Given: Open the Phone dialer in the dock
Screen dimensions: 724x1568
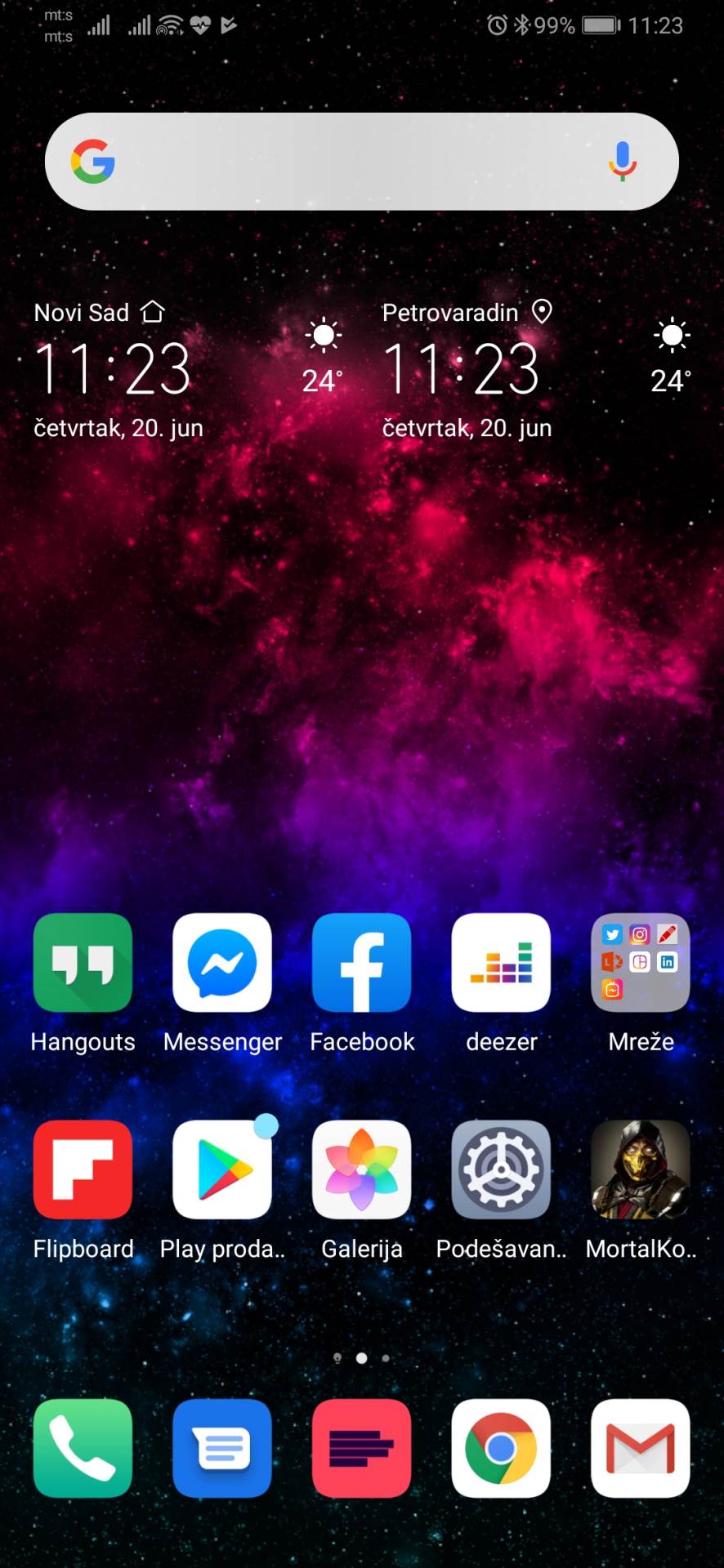Looking at the screenshot, I should point(83,1448).
